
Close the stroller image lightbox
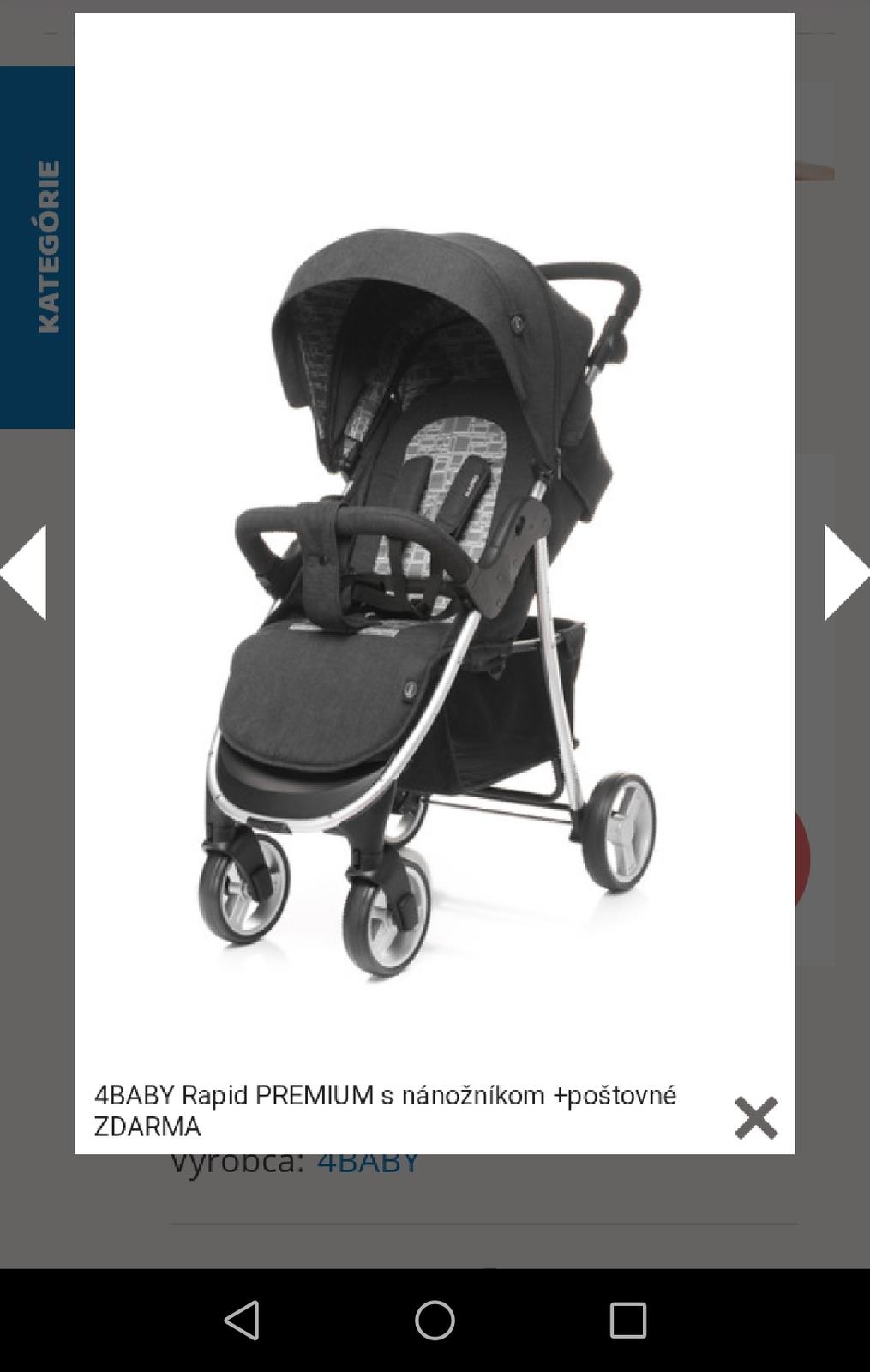(x=755, y=1117)
